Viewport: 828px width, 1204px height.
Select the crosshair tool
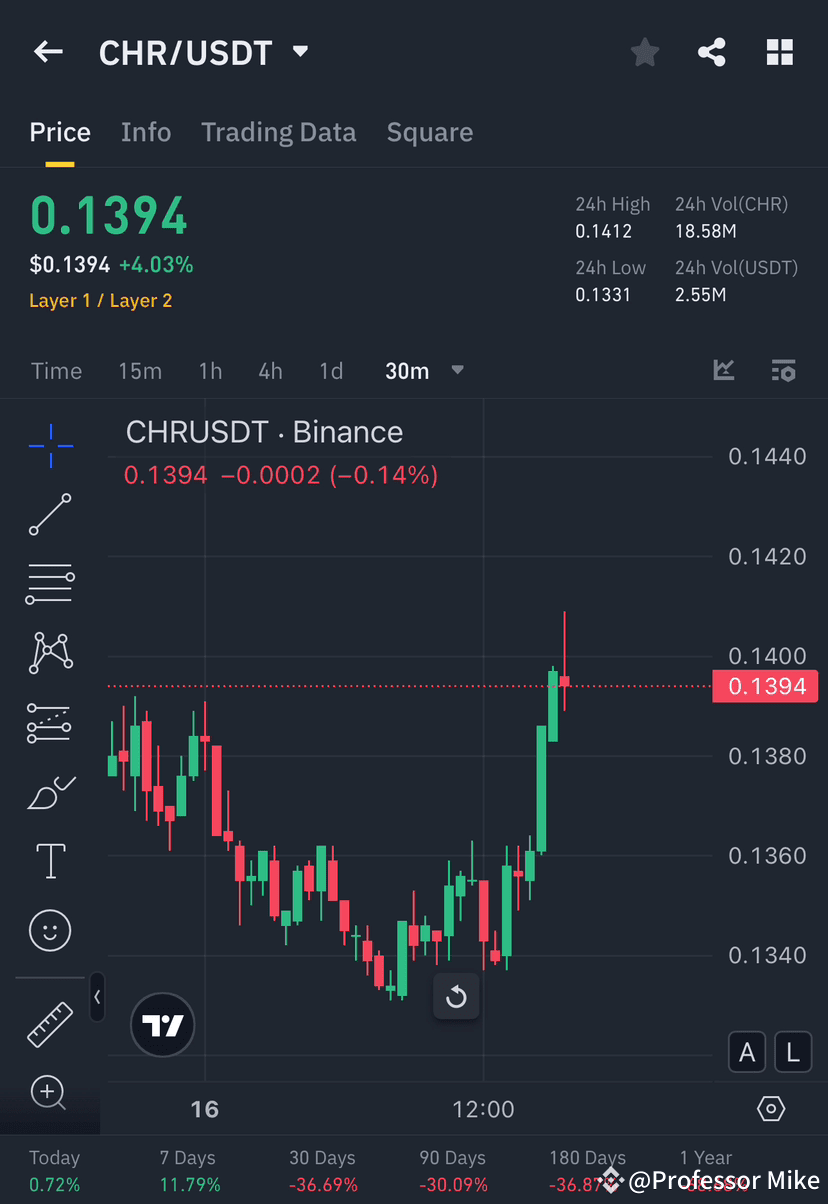[50, 447]
